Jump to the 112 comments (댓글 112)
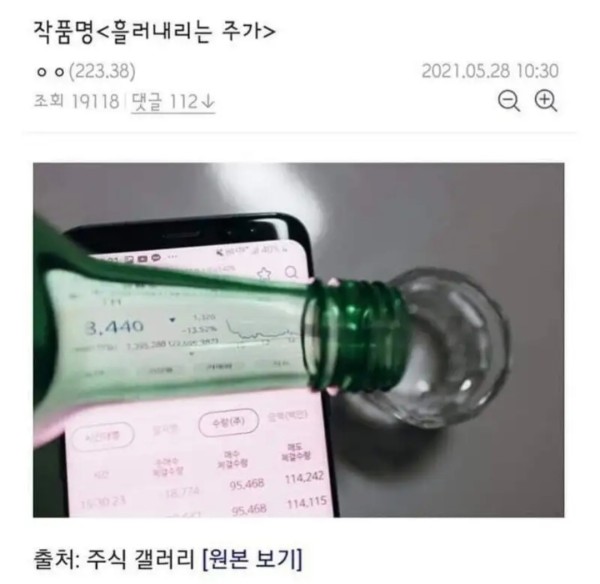Image resolution: width=600 pixels, height=584 pixels. point(173,102)
